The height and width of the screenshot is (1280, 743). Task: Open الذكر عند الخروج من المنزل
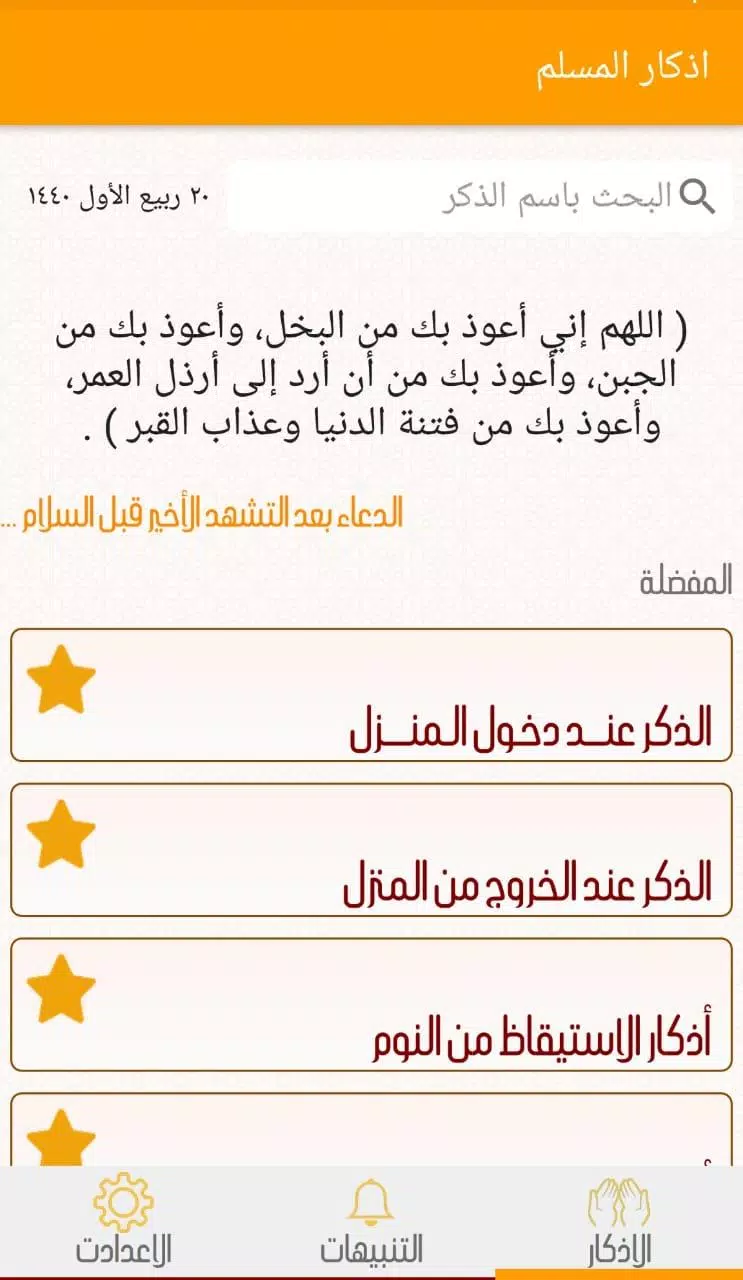(371, 850)
